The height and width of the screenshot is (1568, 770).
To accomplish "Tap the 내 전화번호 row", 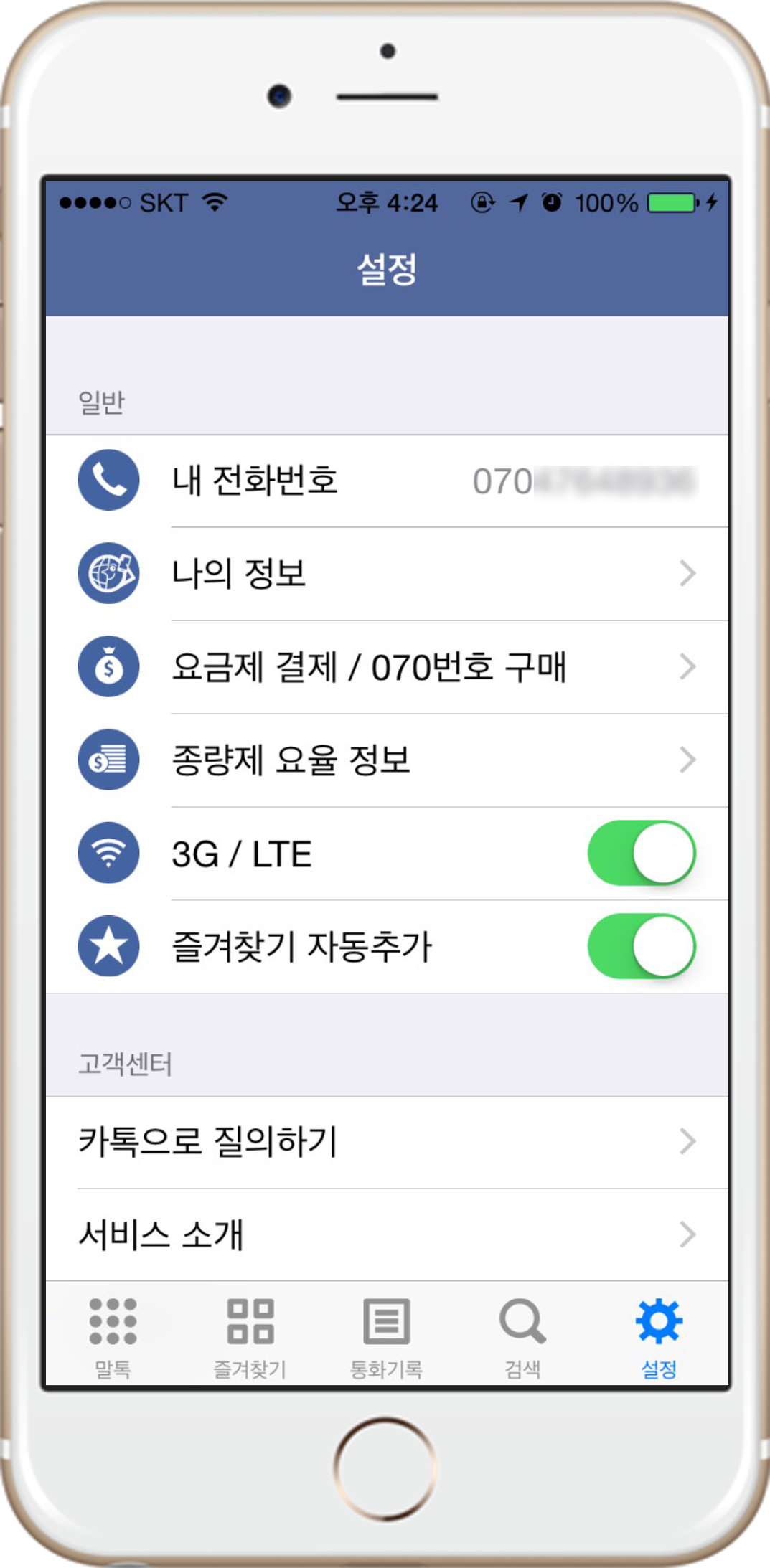I will point(388,481).
